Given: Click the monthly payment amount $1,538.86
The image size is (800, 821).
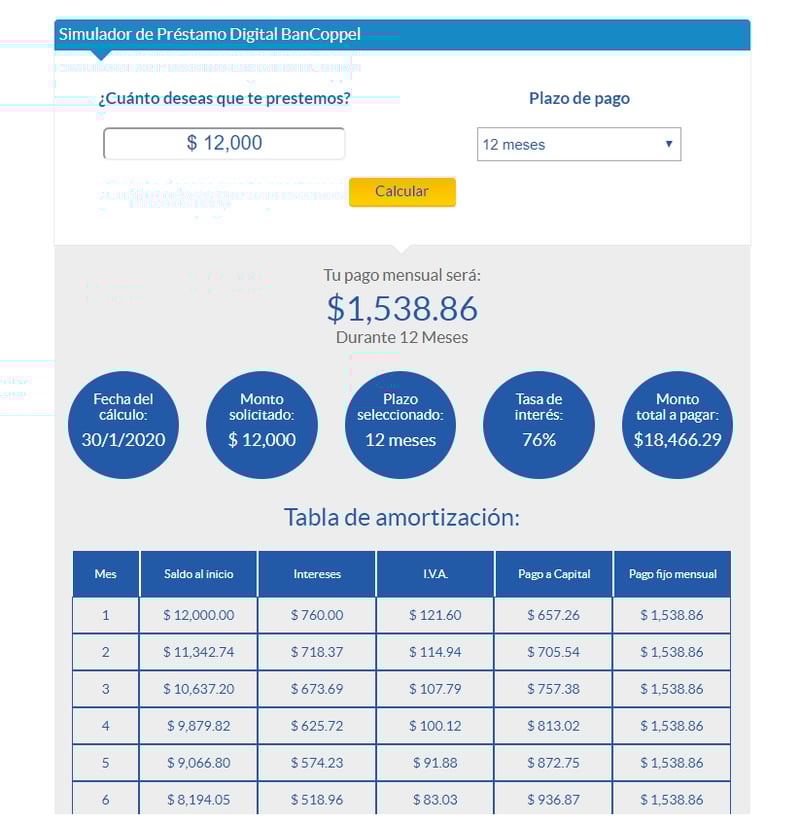Looking at the screenshot, I should pos(400,309).
